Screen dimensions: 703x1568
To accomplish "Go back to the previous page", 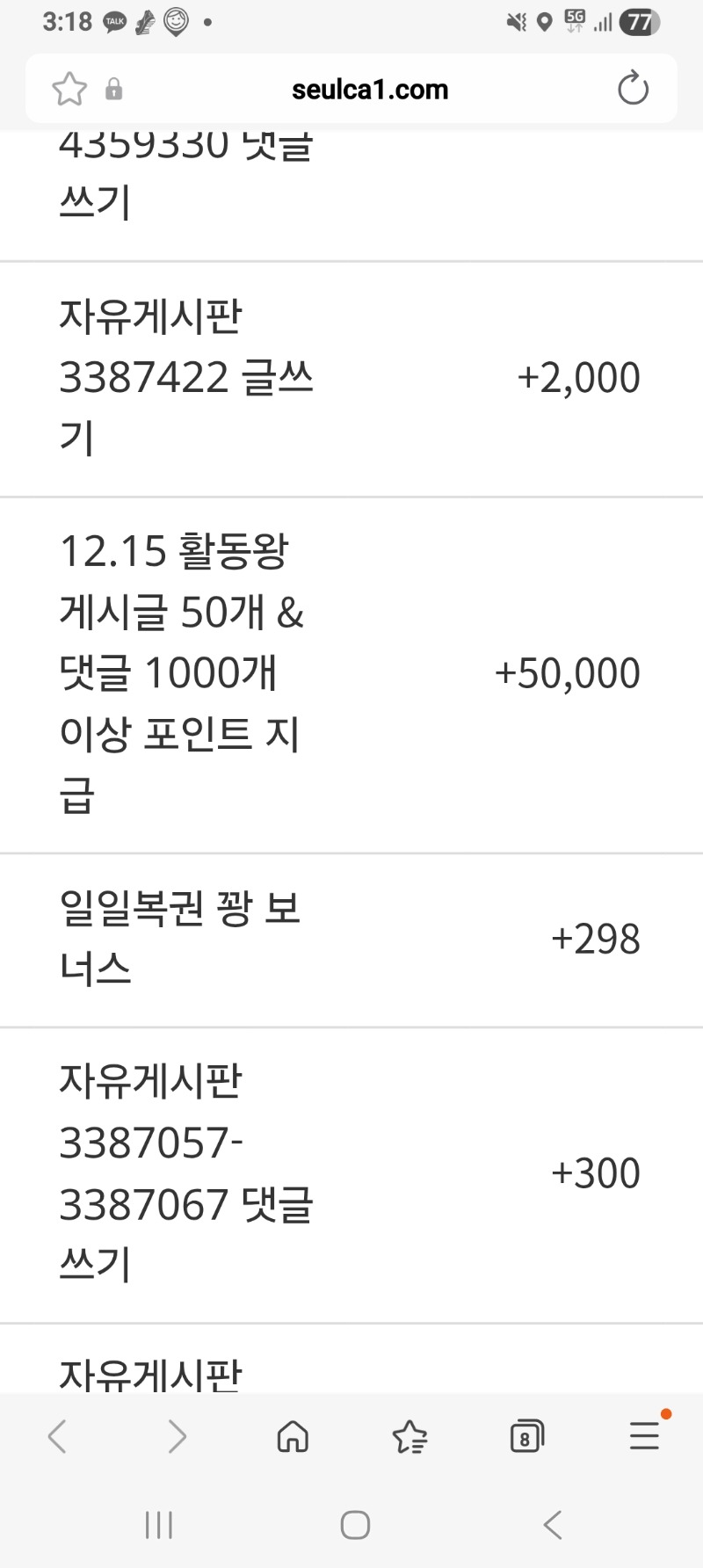I will click(x=58, y=1437).
